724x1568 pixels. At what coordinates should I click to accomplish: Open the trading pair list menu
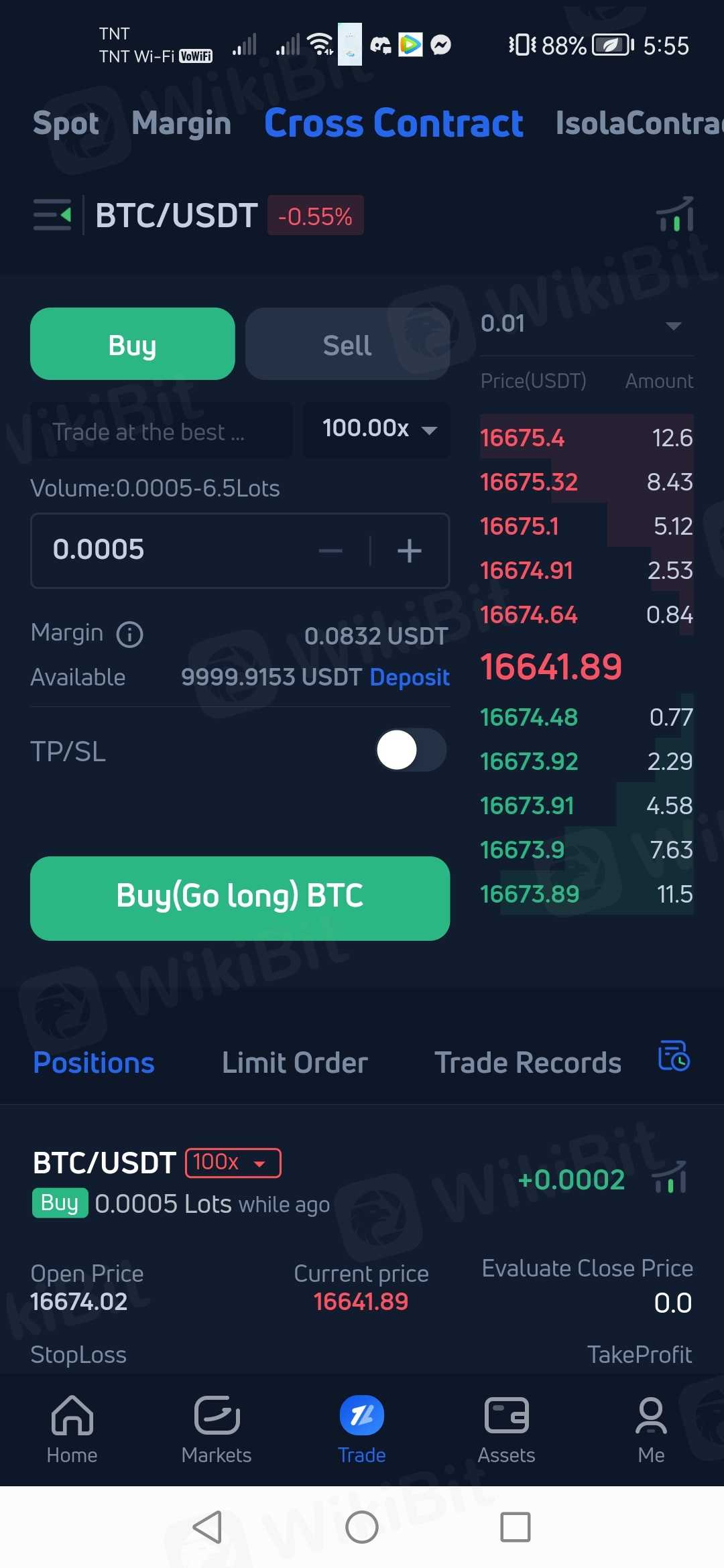(x=52, y=215)
